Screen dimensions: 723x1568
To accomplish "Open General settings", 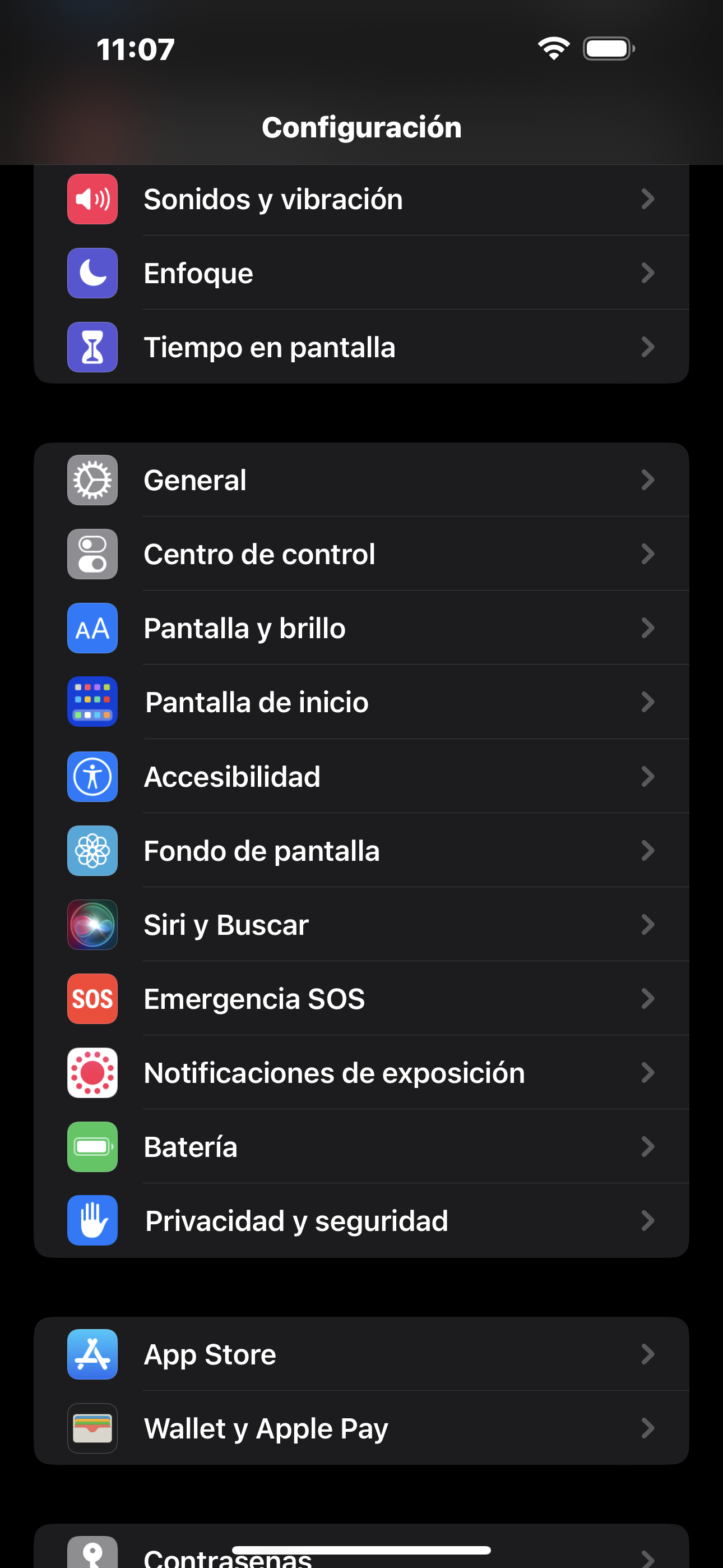I will 361,480.
